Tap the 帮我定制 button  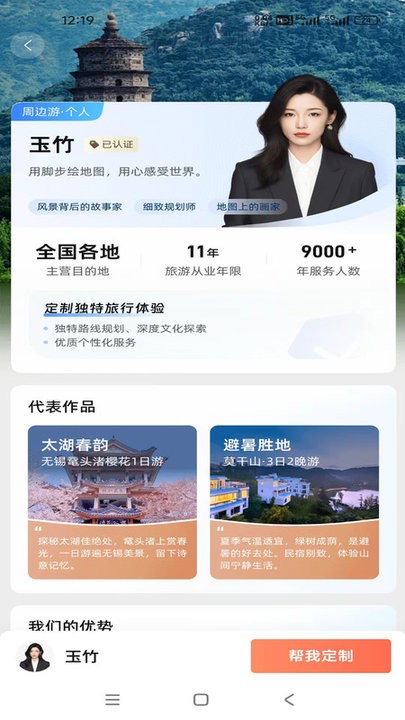click(321, 656)
